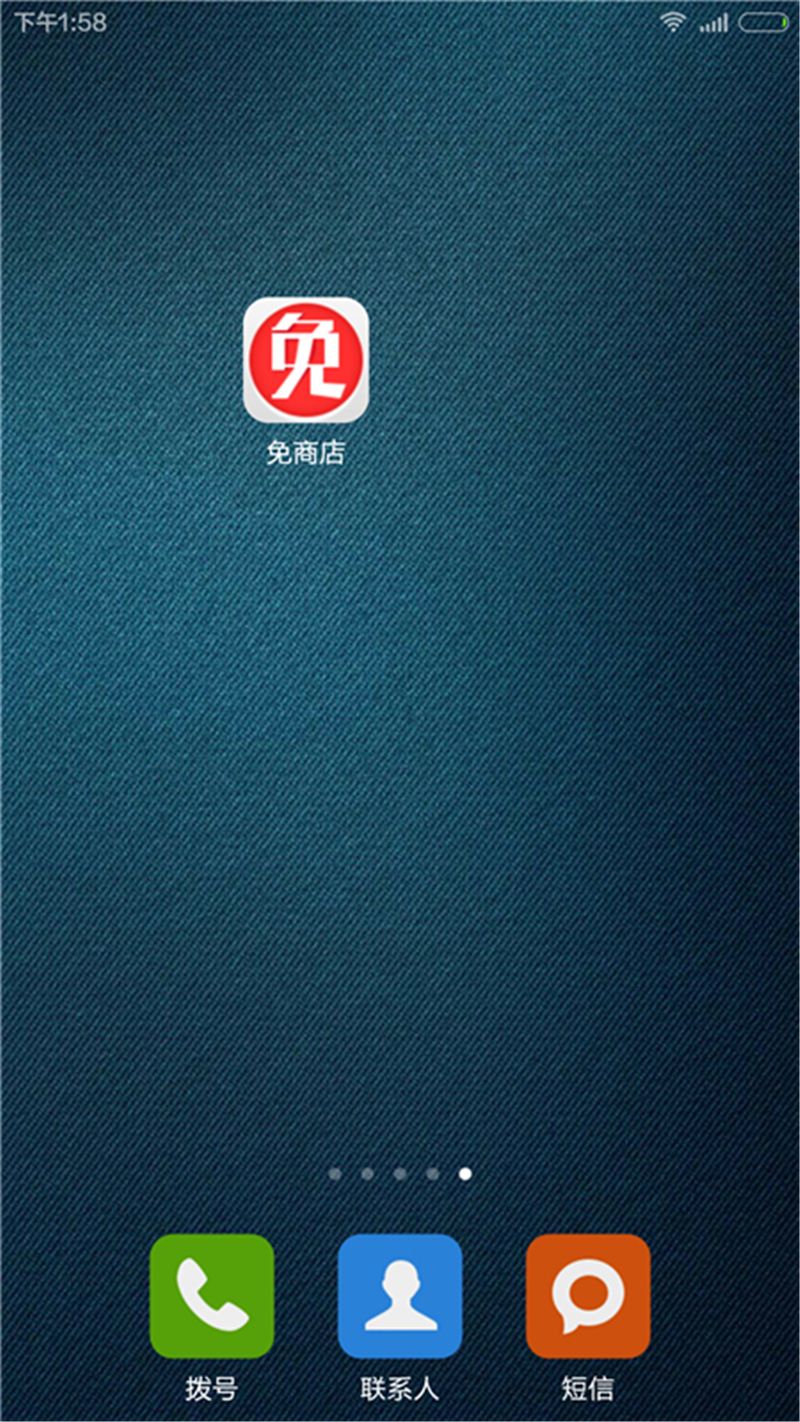Open the 短信 messaging app

[x=588, y=1295]
